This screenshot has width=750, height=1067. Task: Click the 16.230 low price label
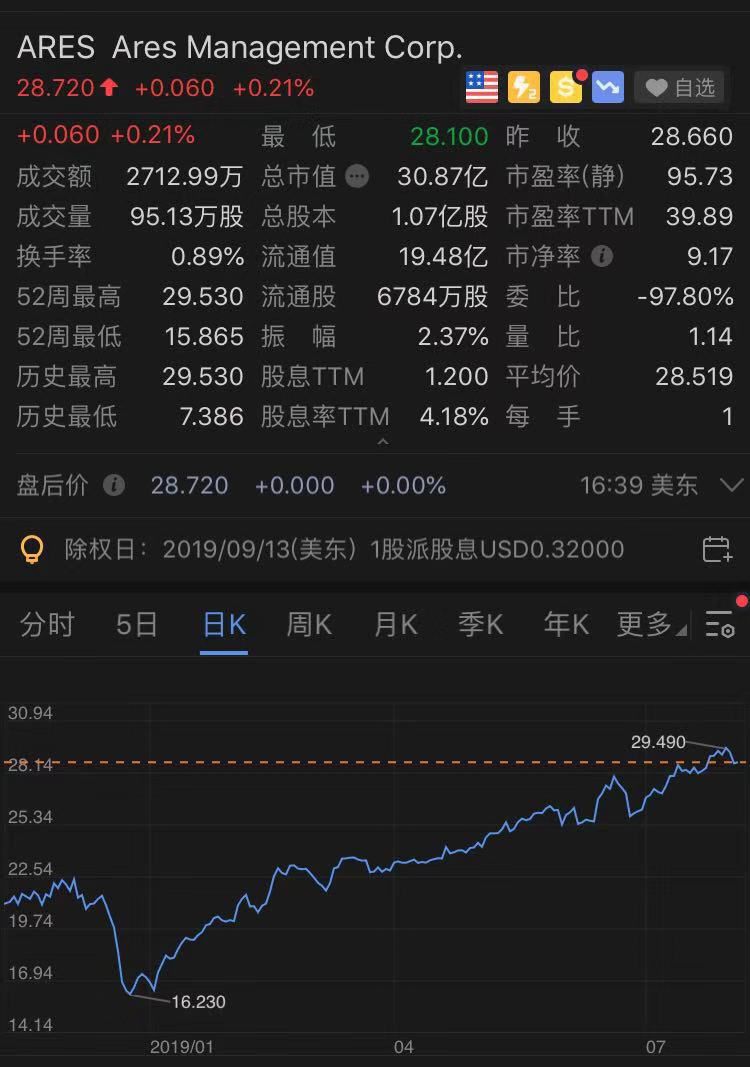(x=198, y=1002)
